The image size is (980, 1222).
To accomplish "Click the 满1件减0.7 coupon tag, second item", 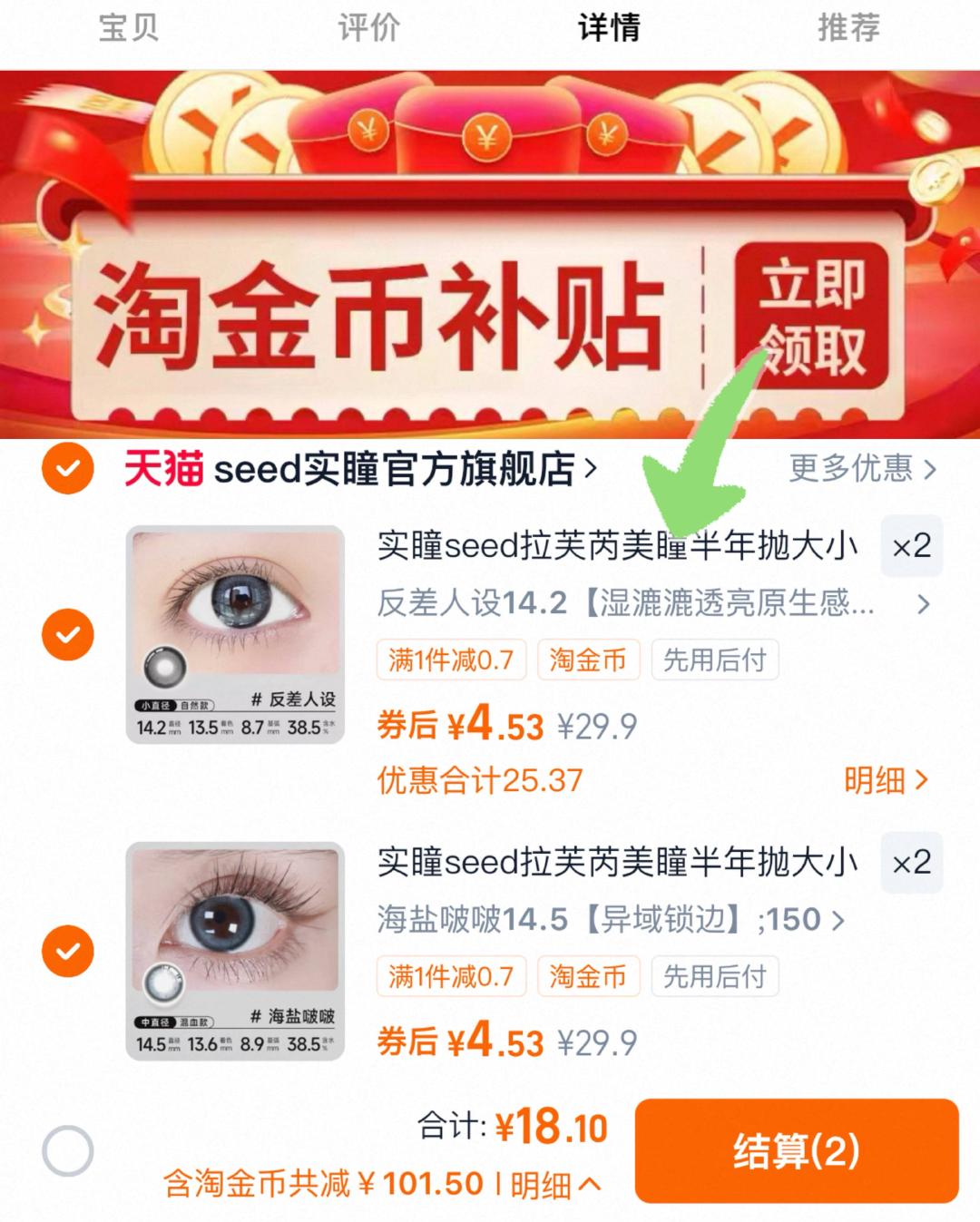I will click(x=451, y=976).
